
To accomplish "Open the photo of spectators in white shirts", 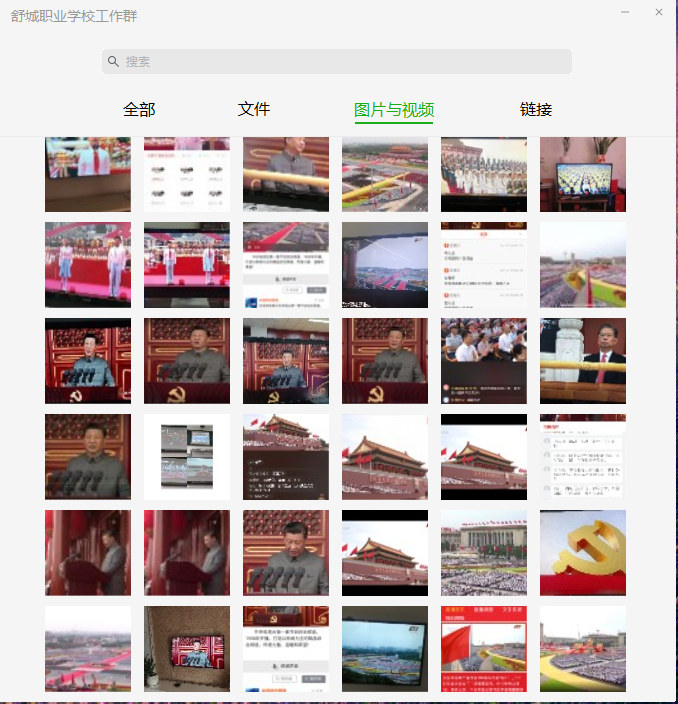I will [484, 360].
